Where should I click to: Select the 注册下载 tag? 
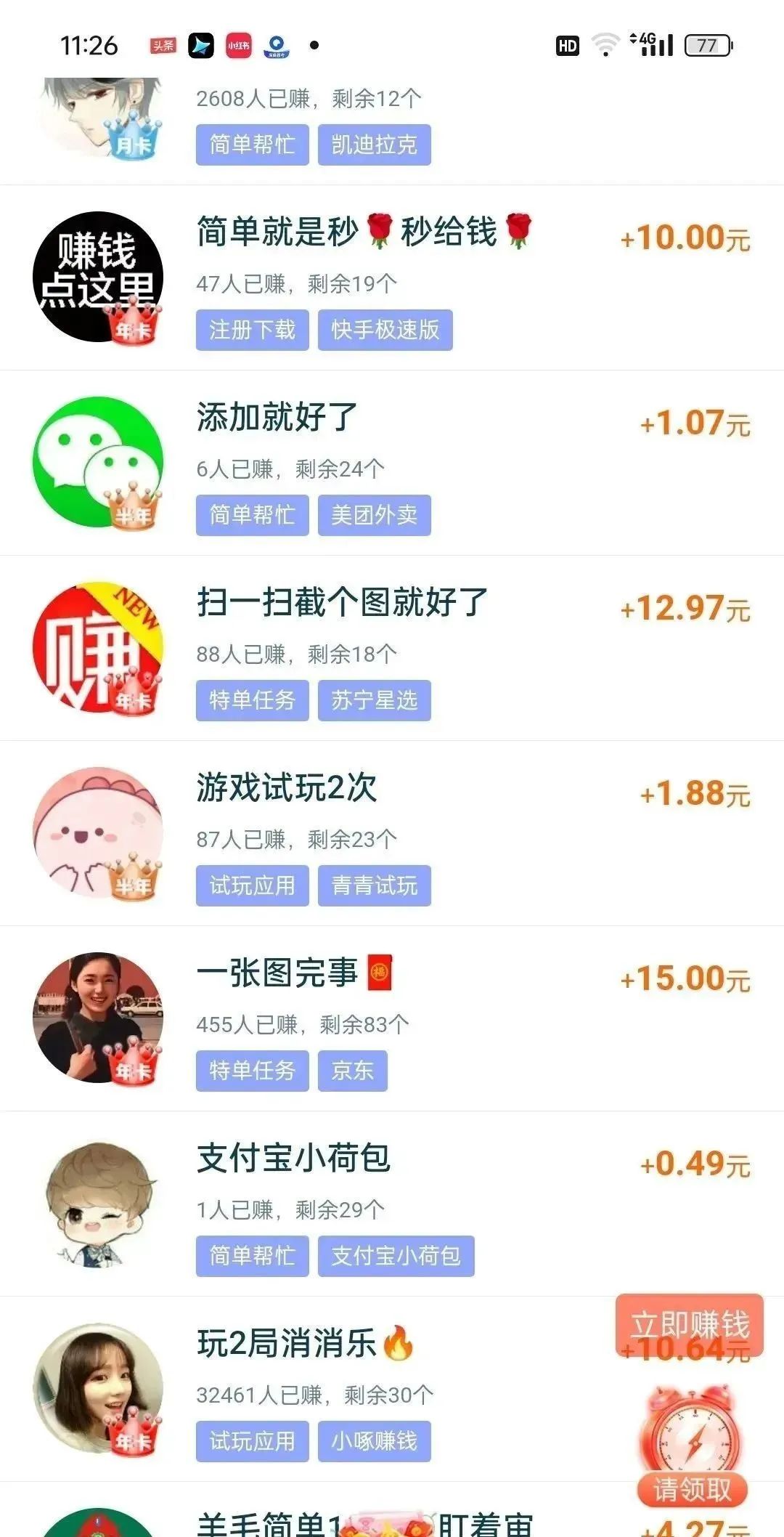click(x=252, y=330)
